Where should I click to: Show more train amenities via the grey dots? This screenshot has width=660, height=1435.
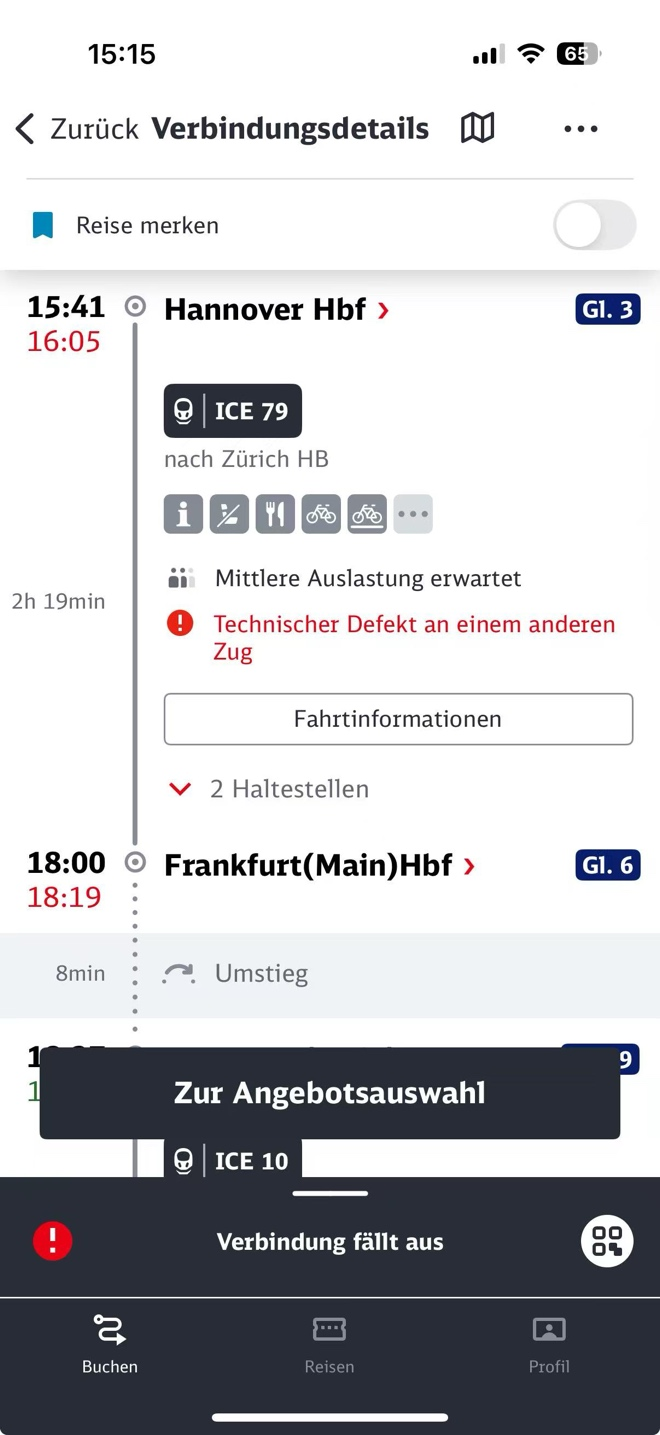click(x=413, y=514)
